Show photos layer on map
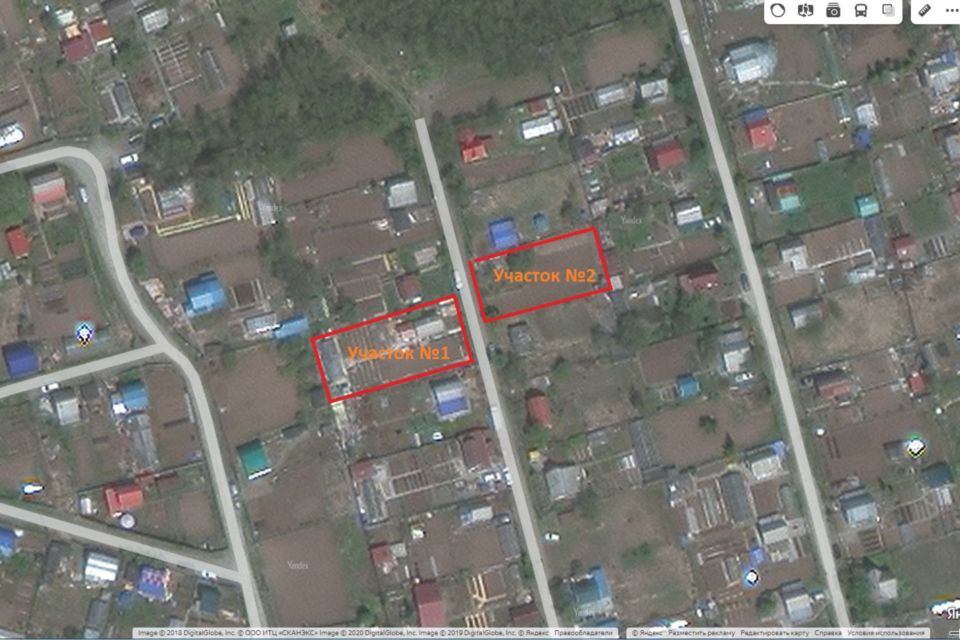The height and width of the screenshot is (640, 960). [x=833, y=11]
